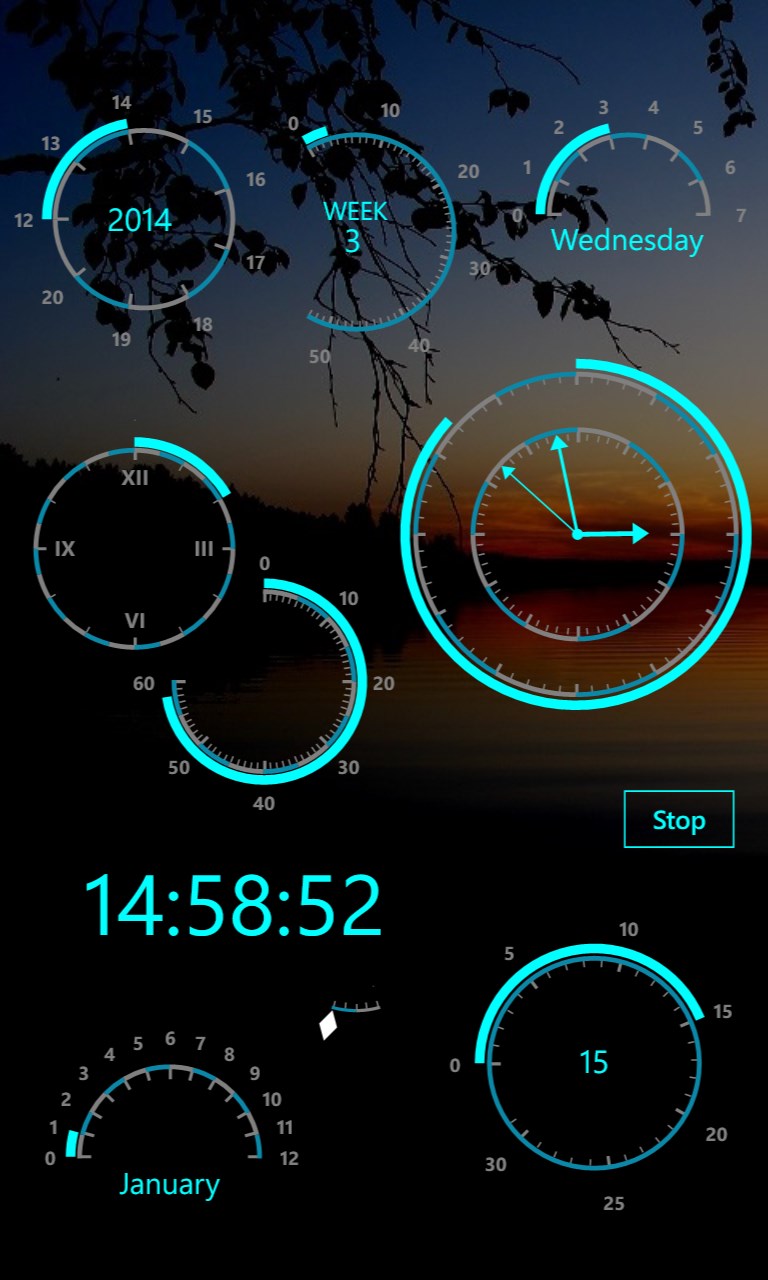This screenshot has height=1280, width=768.
Task: Tap the Stop button
Action: click(x=679, y=819)
